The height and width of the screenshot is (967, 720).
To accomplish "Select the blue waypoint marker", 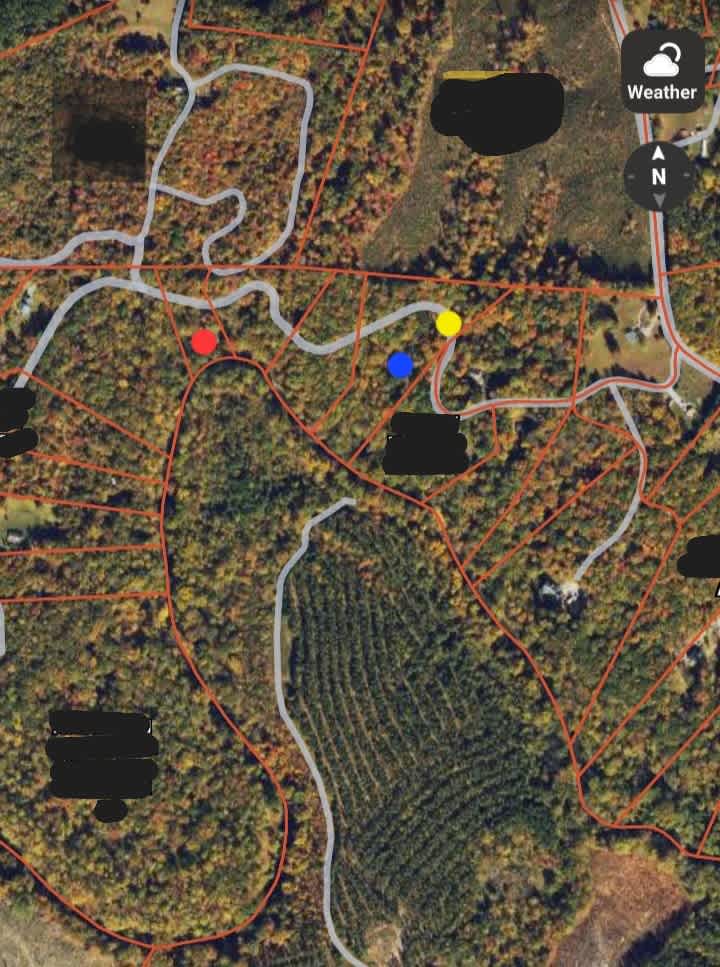I will pos(402,366).
